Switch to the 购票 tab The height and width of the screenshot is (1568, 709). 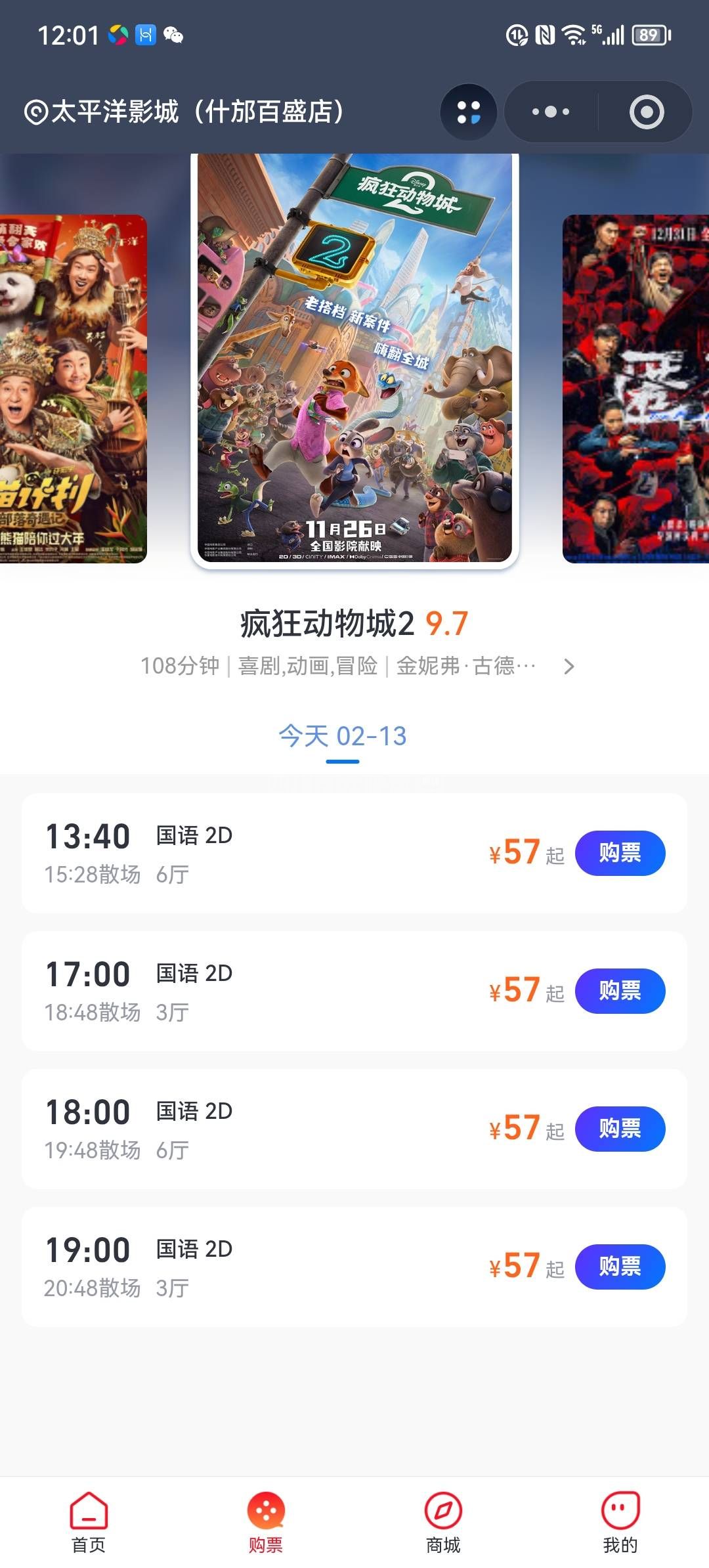266,1522
